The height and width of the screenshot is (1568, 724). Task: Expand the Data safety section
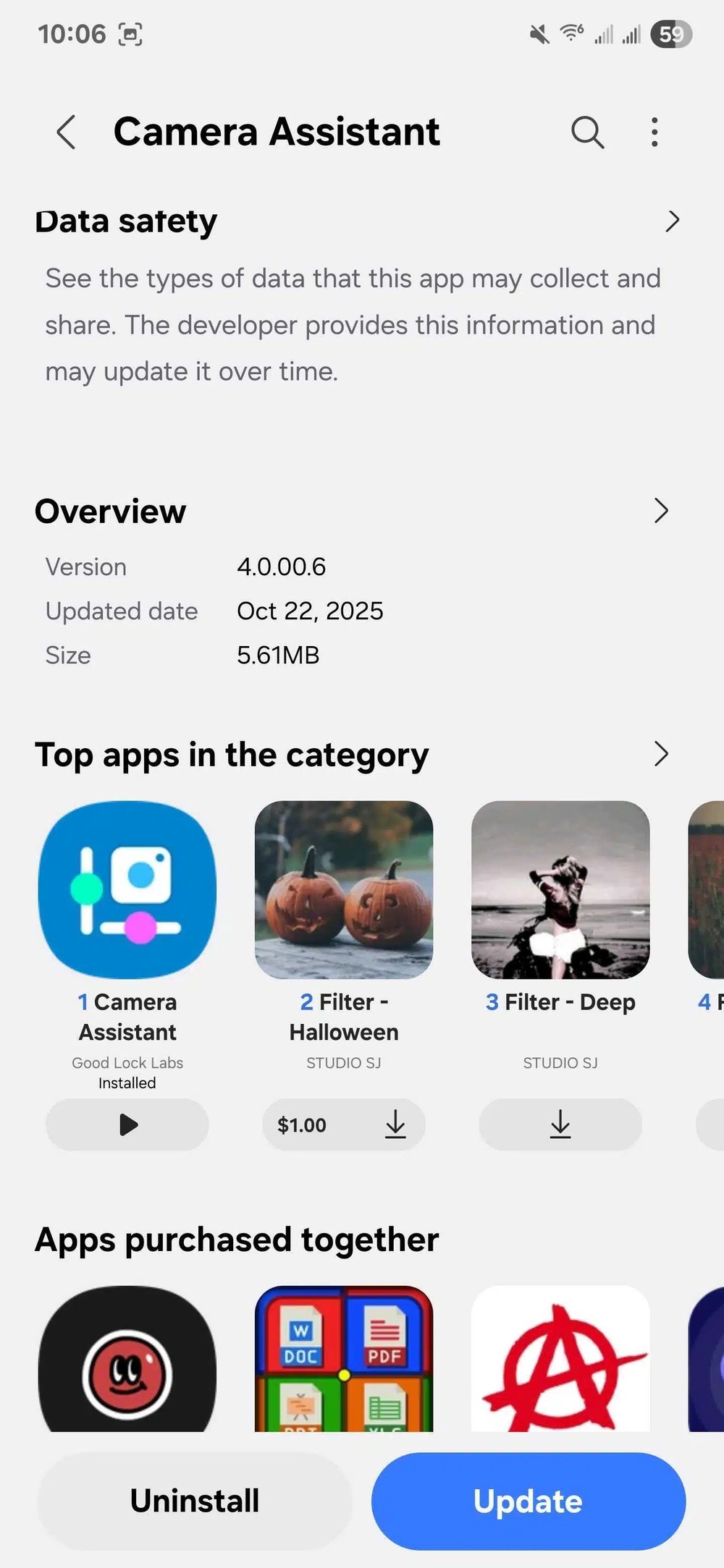(672, 221)
